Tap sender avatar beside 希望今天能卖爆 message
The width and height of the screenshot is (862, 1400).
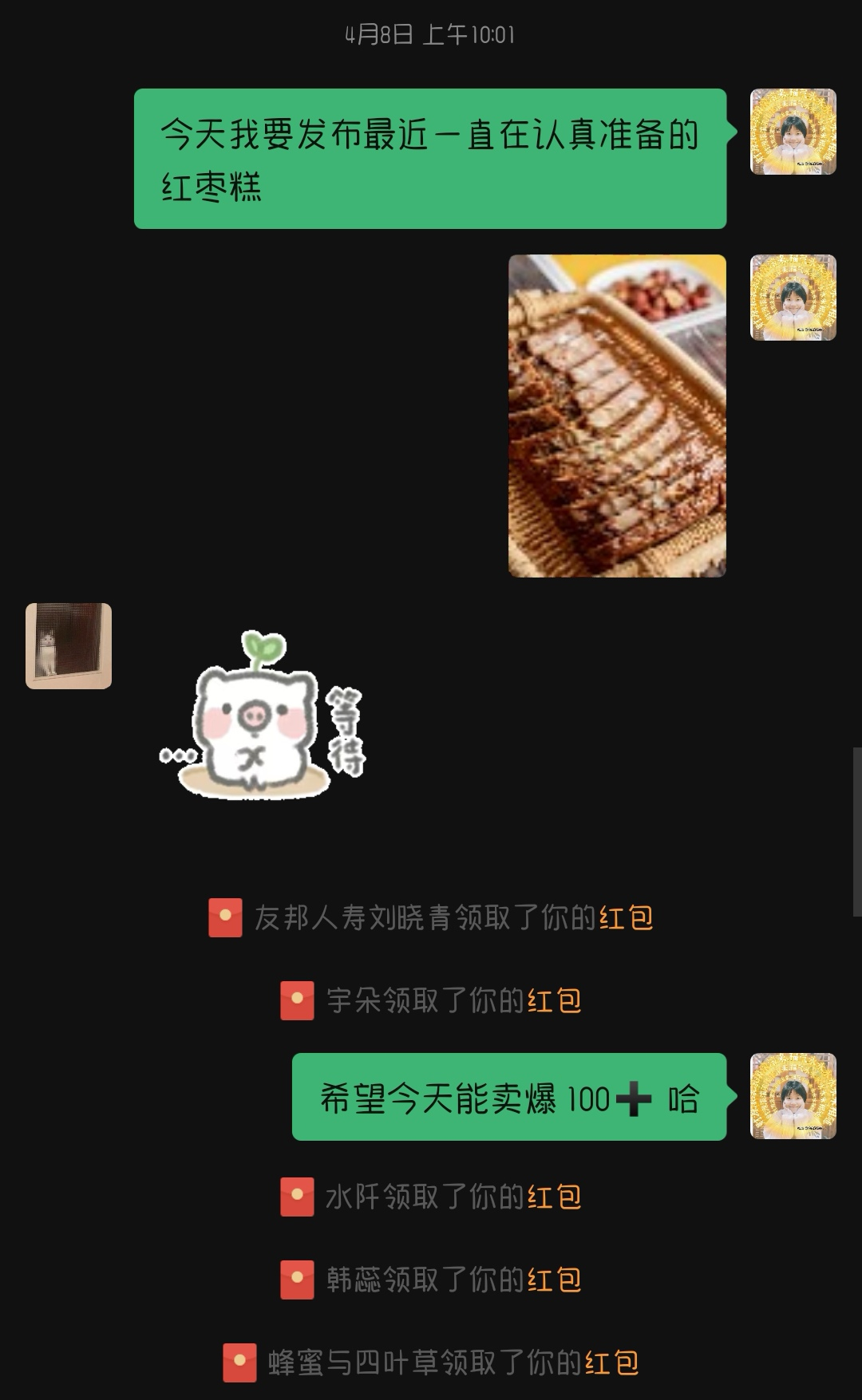pos(793,1096)
